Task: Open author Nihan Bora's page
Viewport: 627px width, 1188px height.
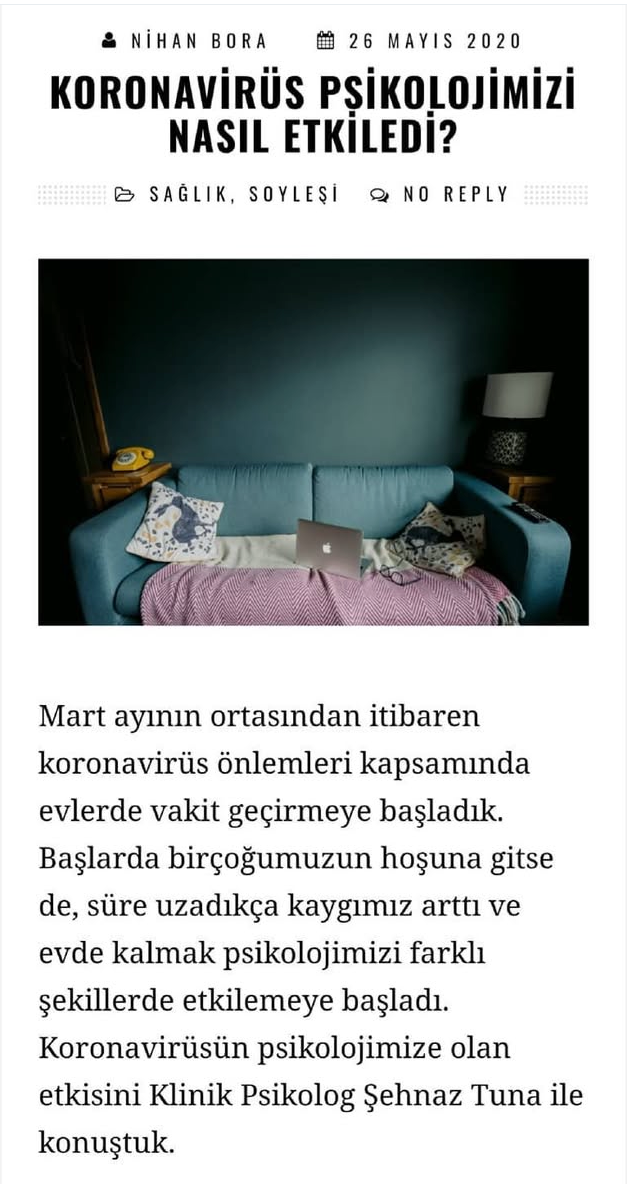Action: coord(199,41)
